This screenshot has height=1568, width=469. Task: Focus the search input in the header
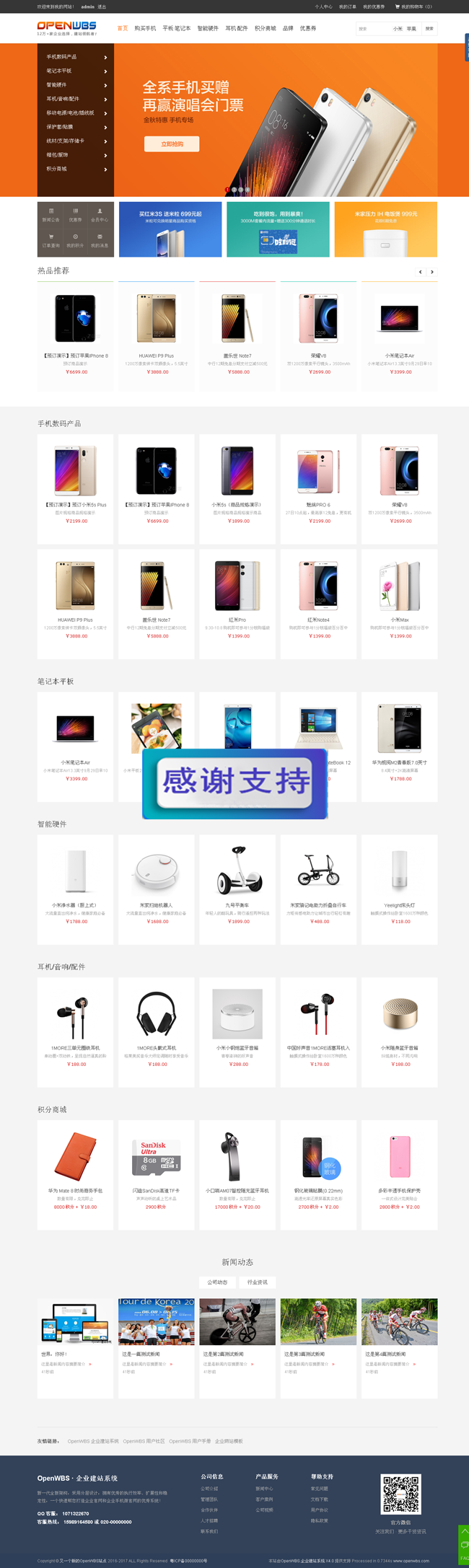(x=372, y=29)
